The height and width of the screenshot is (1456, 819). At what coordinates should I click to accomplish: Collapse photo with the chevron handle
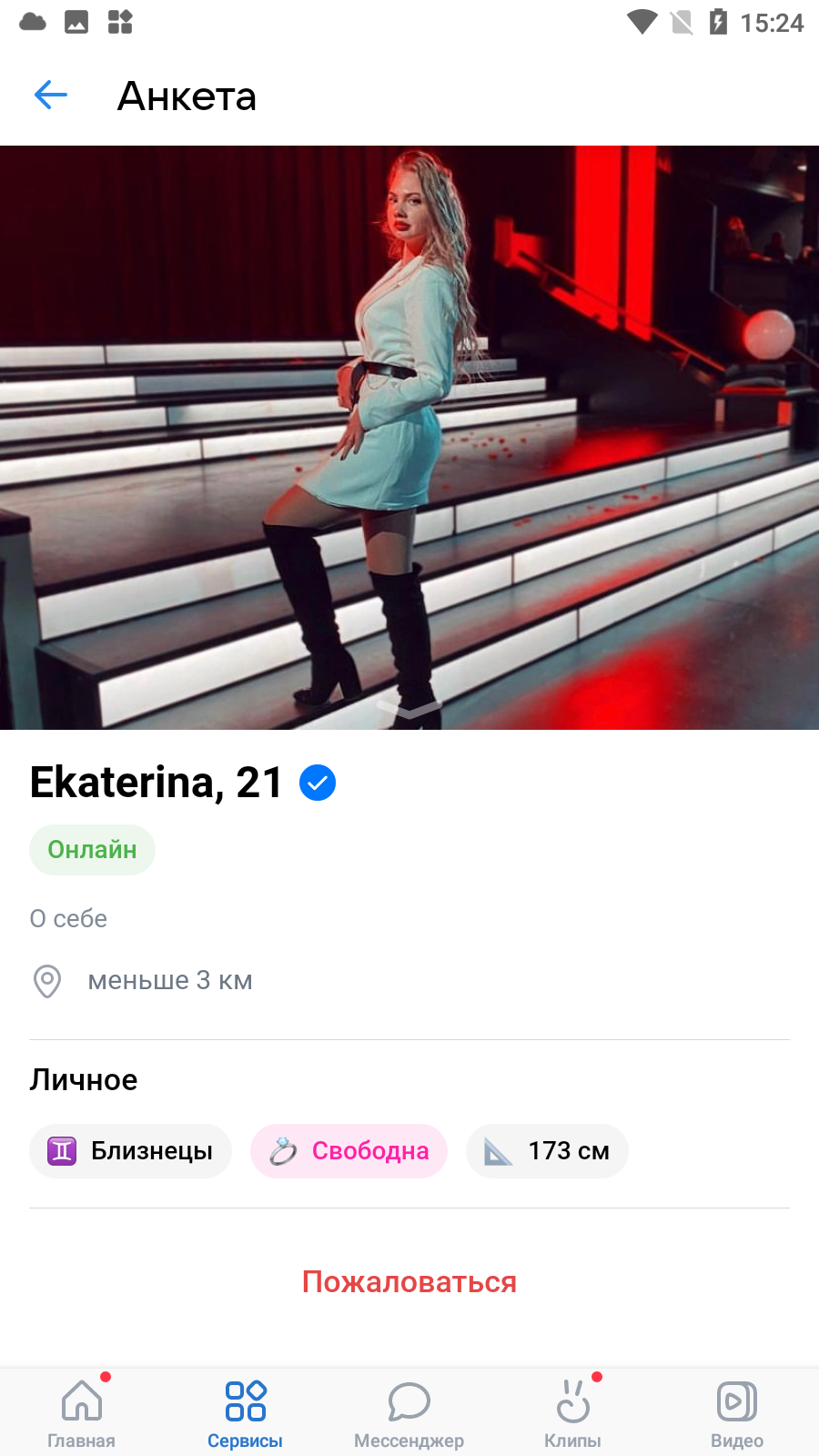(x=409, y=708)
